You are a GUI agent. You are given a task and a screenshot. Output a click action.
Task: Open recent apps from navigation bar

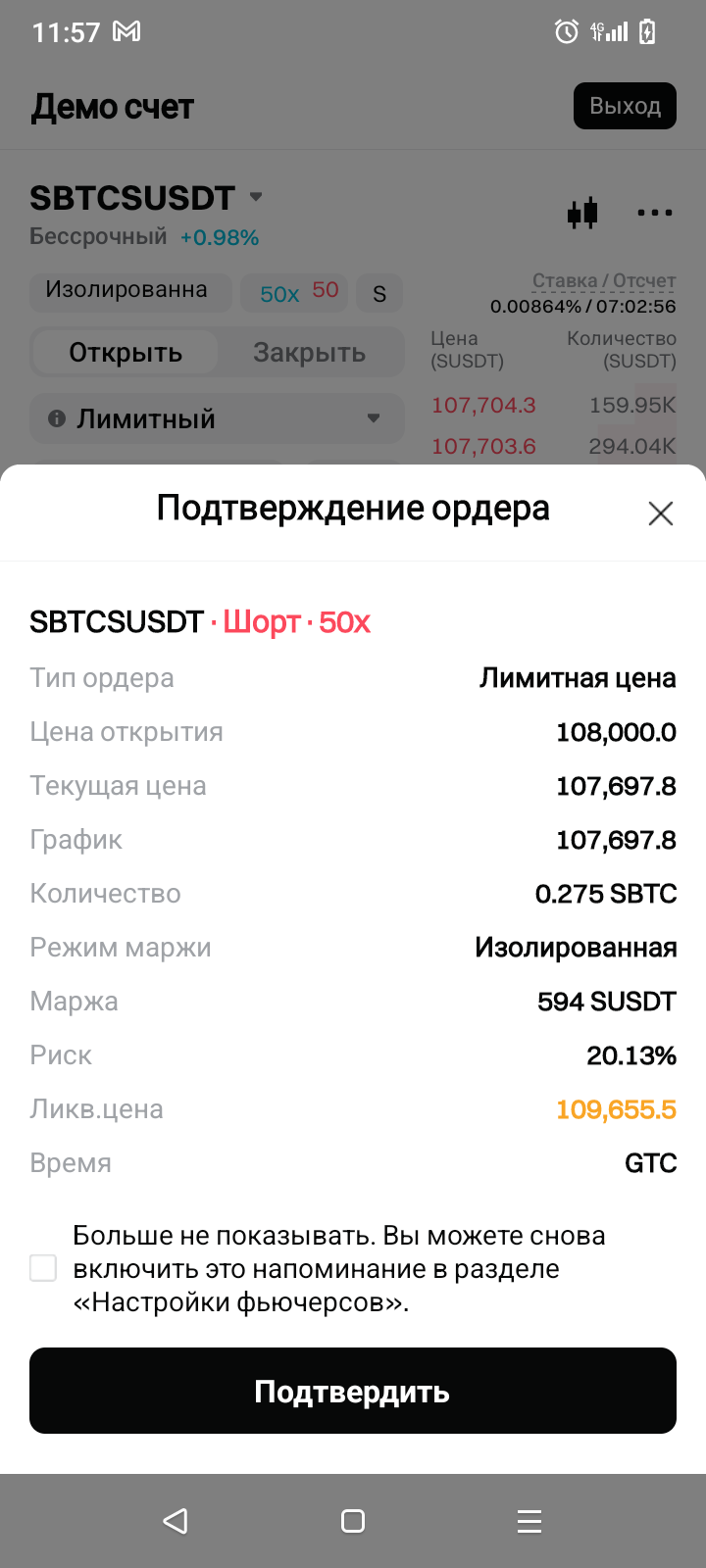(x=529, y=1520)
